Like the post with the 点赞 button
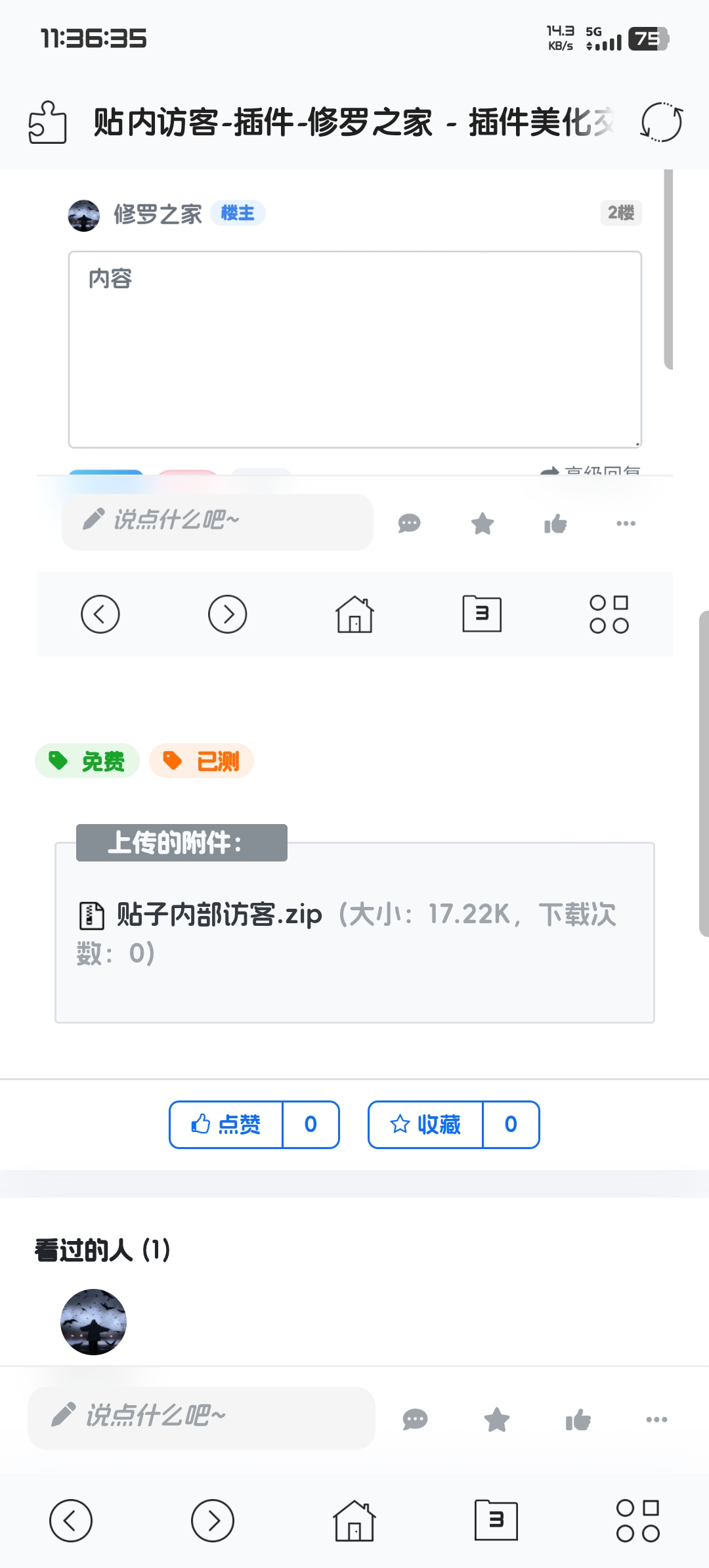The image size is (709, 1568). tap(226, 1125)
